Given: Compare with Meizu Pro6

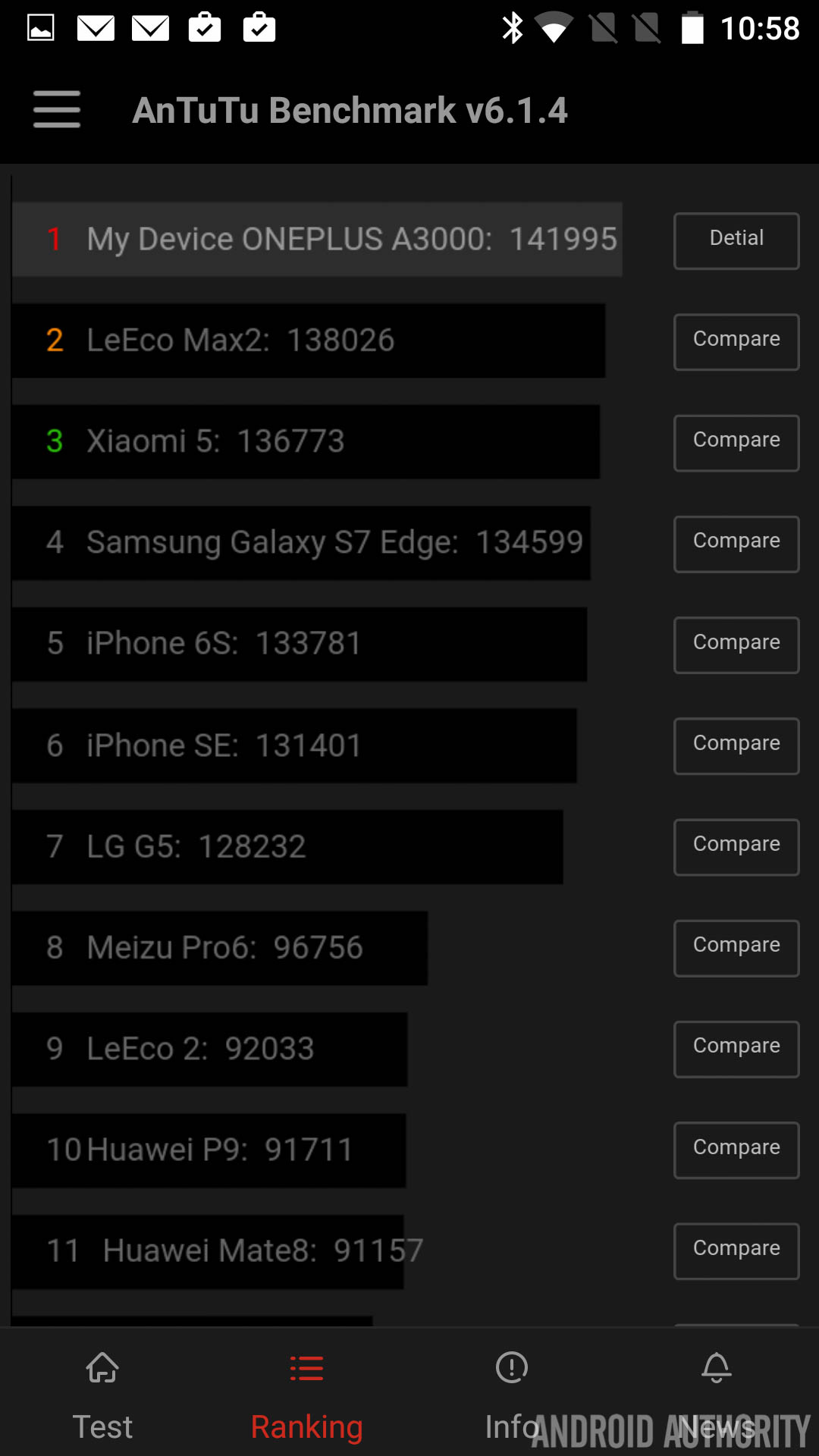Looking at the screenshot, I should (x=736, y=947).
